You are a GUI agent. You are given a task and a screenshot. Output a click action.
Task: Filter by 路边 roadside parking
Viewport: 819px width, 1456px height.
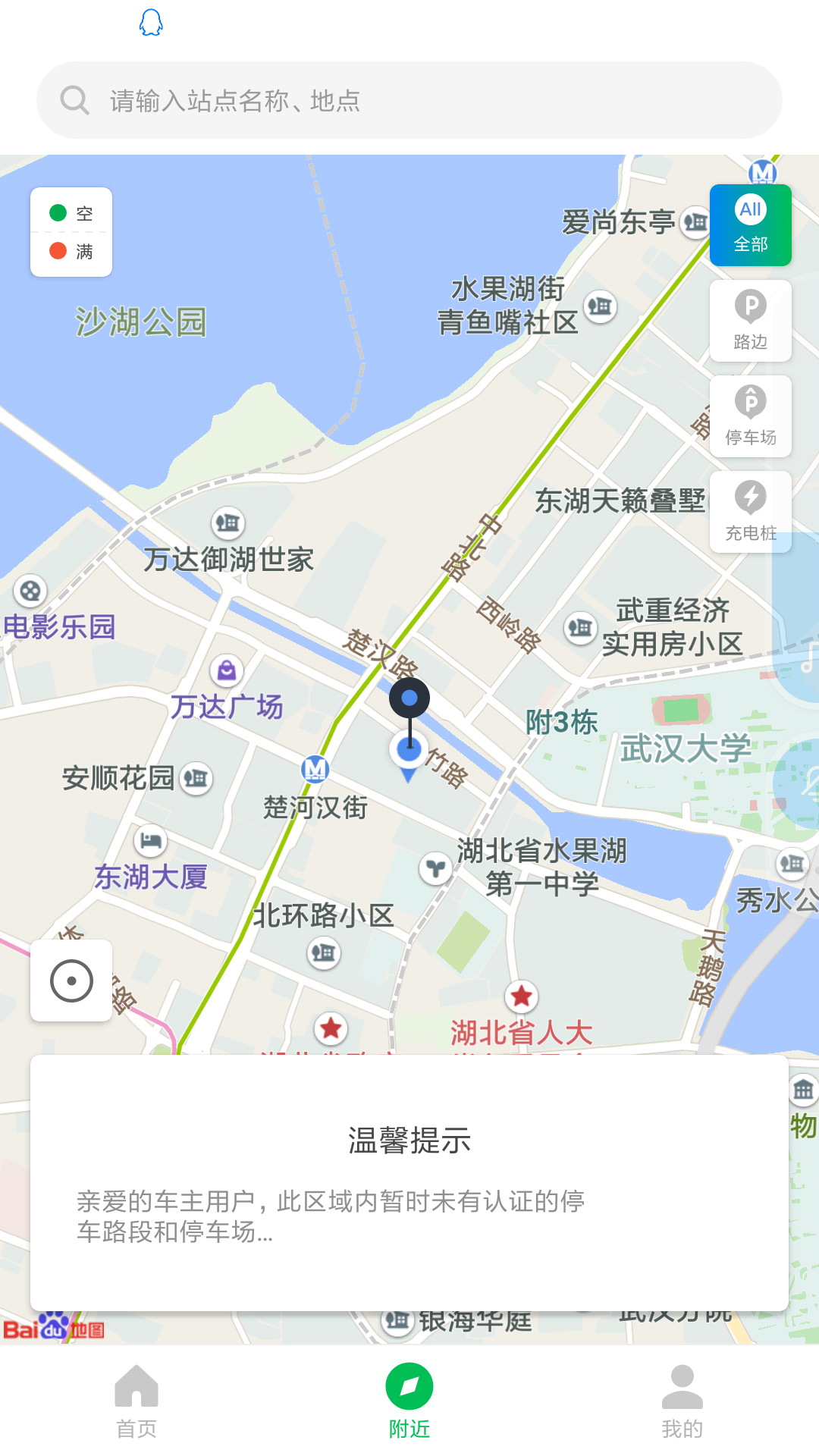pyautogui.click(x=750, y=321)
